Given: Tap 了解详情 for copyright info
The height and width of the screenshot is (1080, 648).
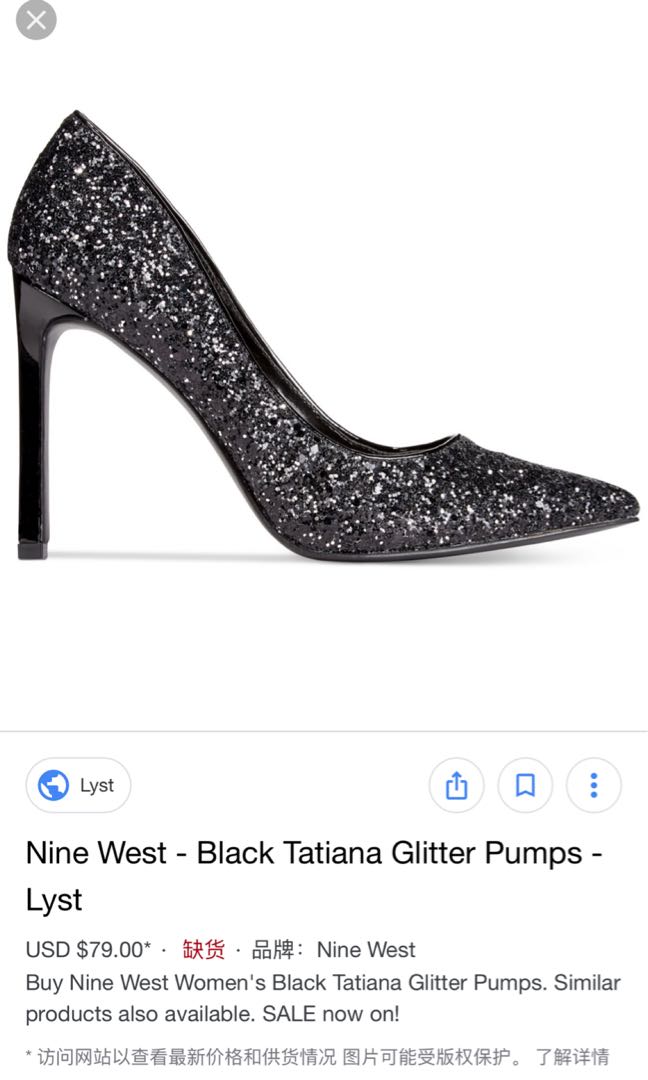Looking at the screenshot, I should (571, 1056).
